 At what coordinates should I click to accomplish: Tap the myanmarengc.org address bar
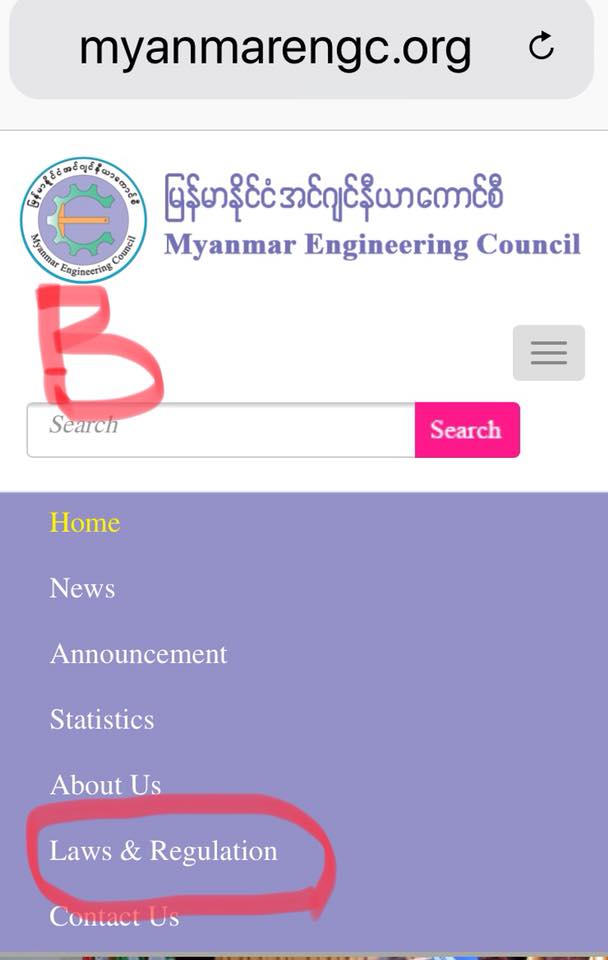(275, 47)
